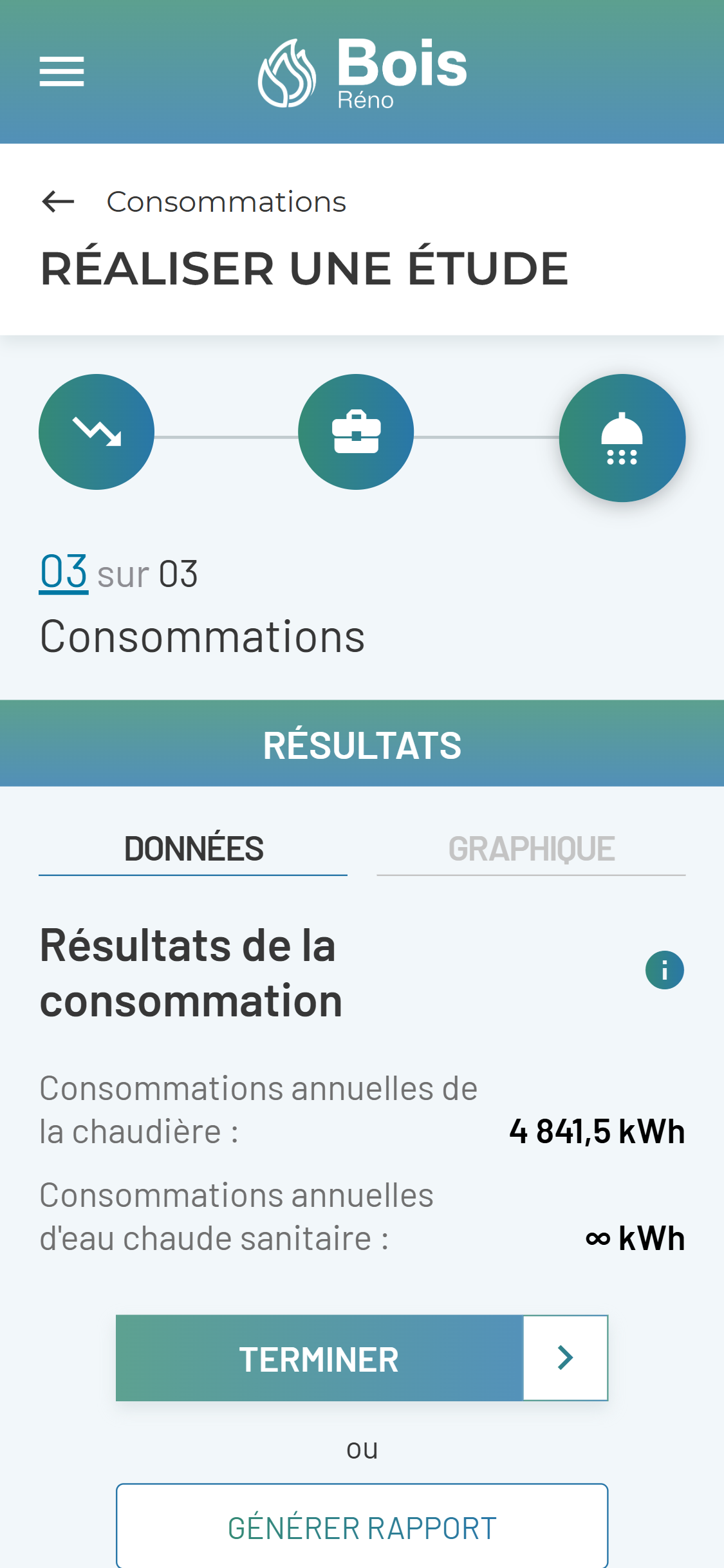Go back using the arrow beside Consommations
Viewport: 724px width, 1568px height.
click(x=58, y=201)
